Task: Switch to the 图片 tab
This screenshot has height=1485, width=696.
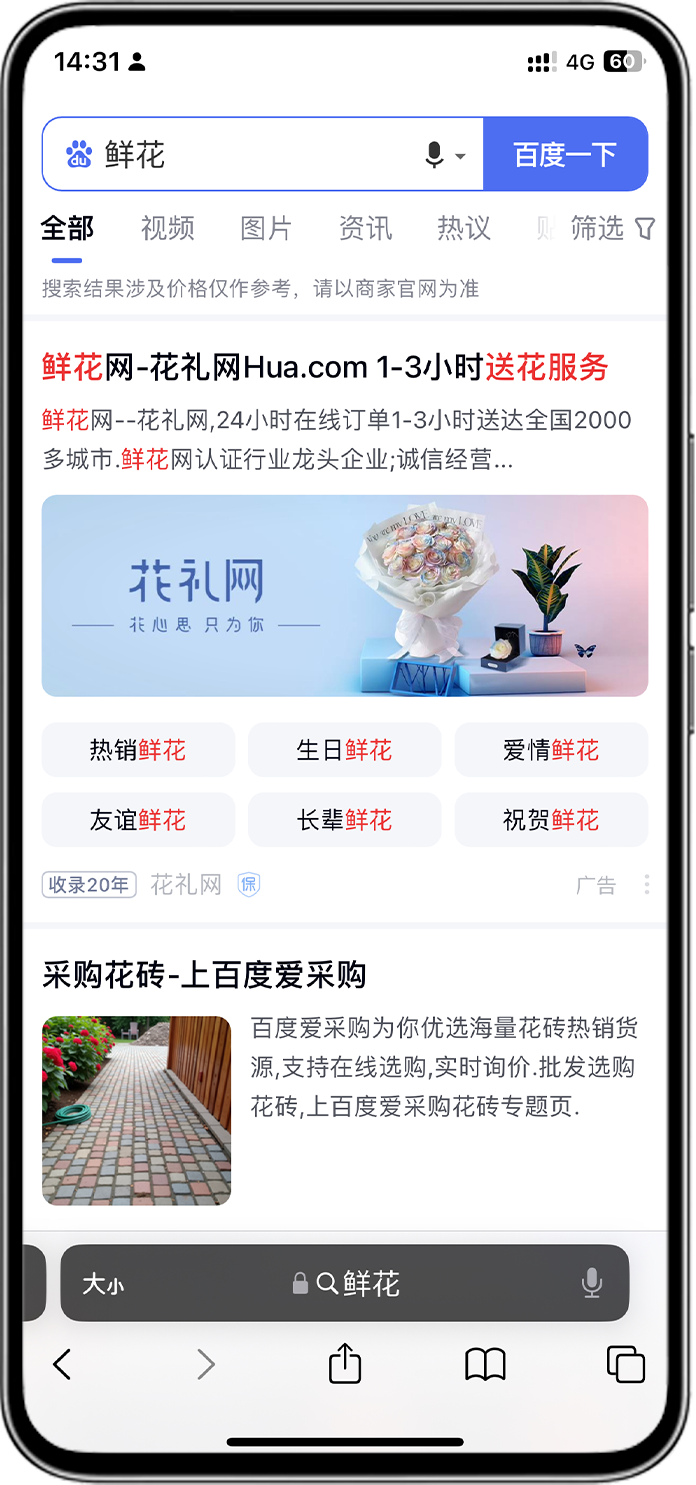Action: click(x=265, y=228)
